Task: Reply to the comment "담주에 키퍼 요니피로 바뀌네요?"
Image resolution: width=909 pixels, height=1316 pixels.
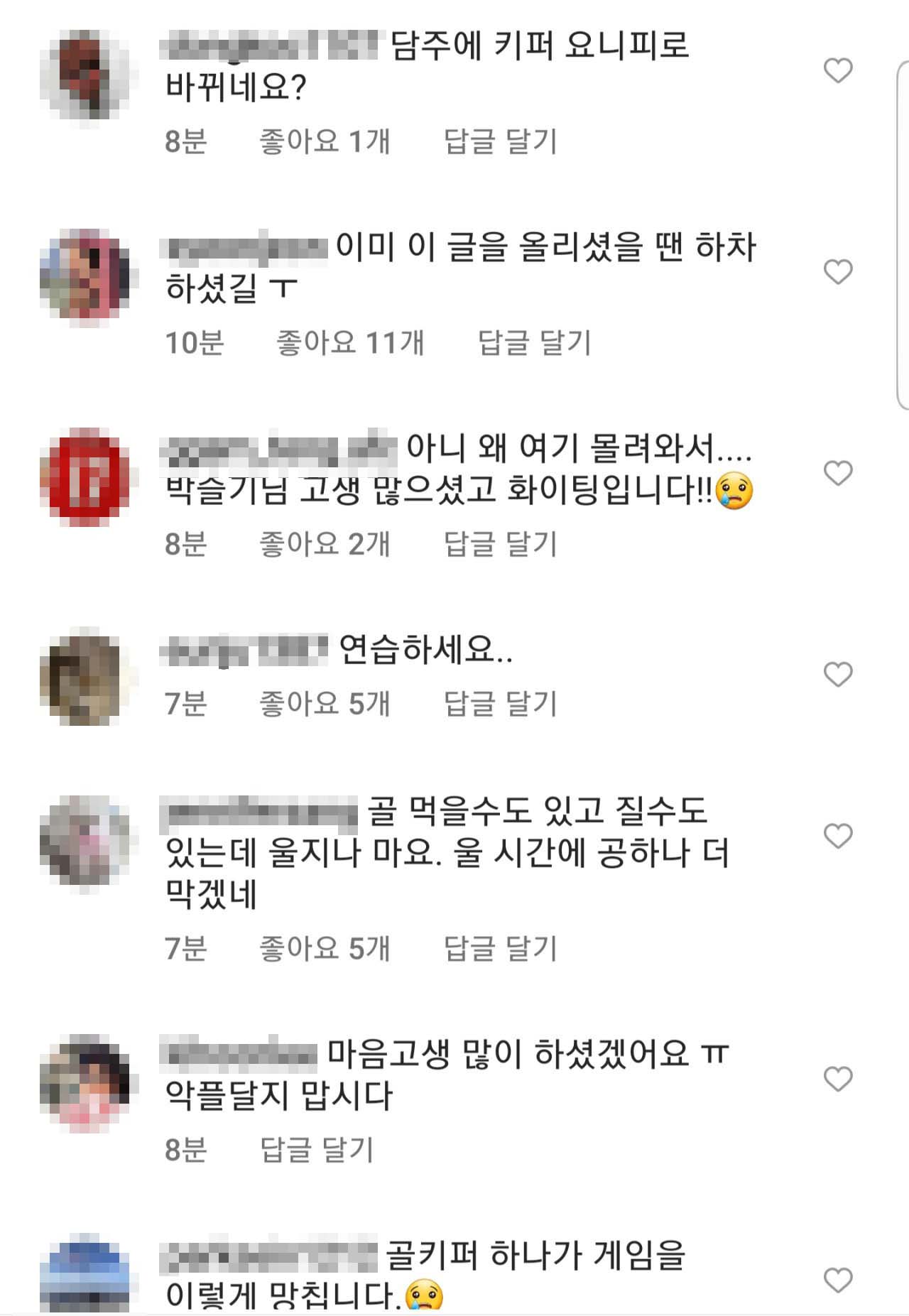Action: [500, 141]
